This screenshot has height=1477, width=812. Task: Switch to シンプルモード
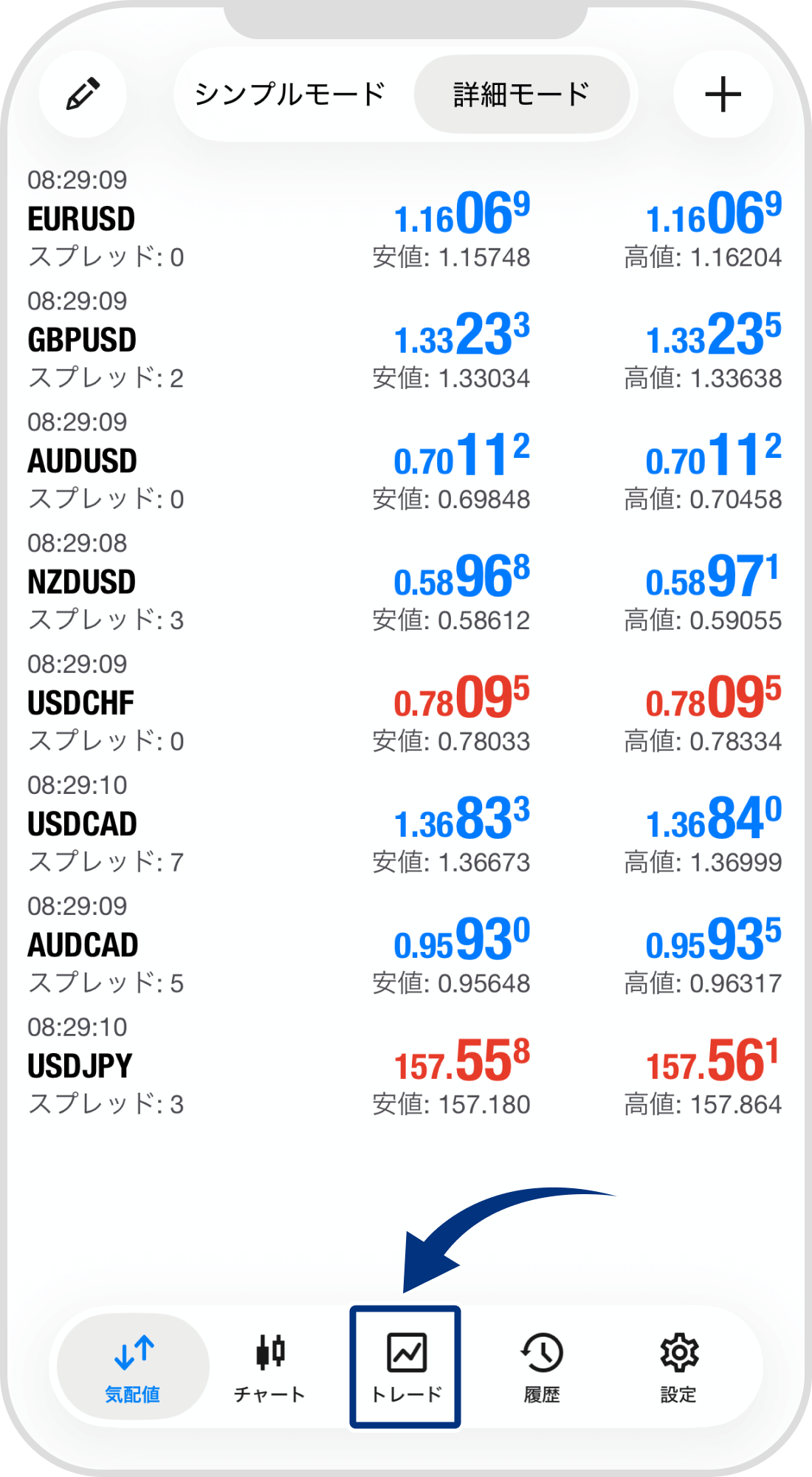pyautogui.click(x=290, y=95)
